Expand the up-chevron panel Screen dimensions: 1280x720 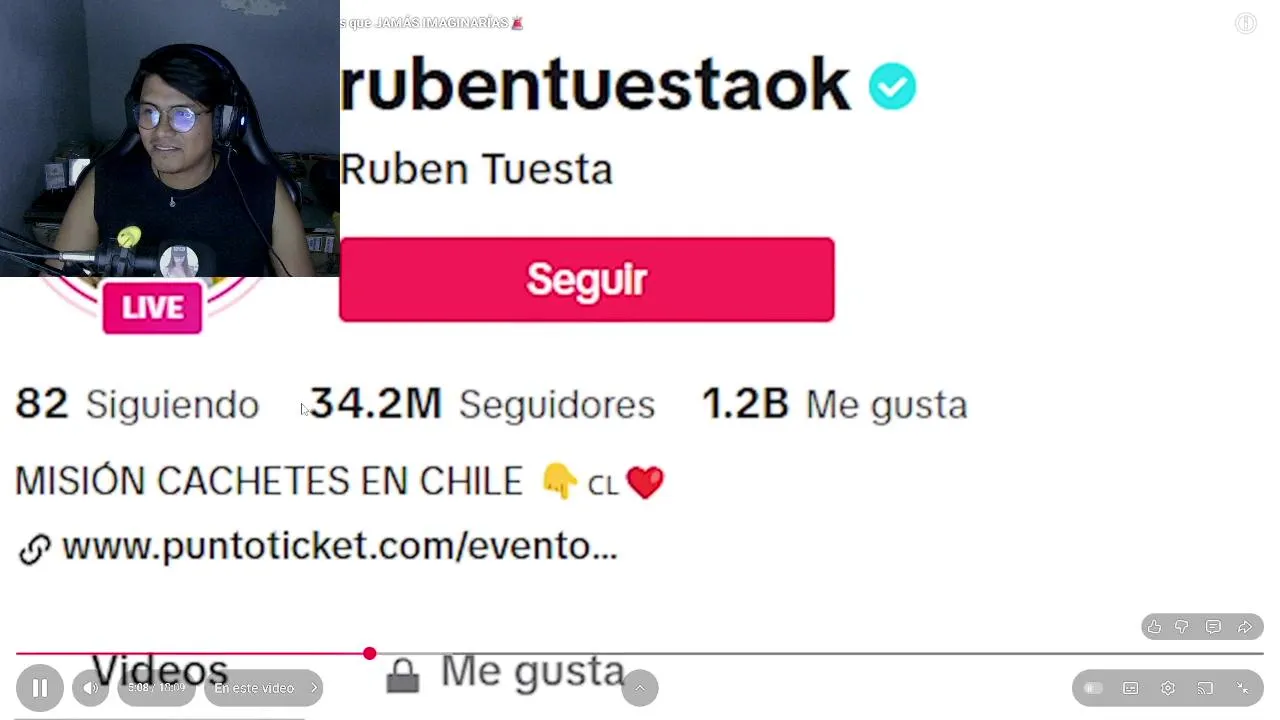[x=640, y=688]
